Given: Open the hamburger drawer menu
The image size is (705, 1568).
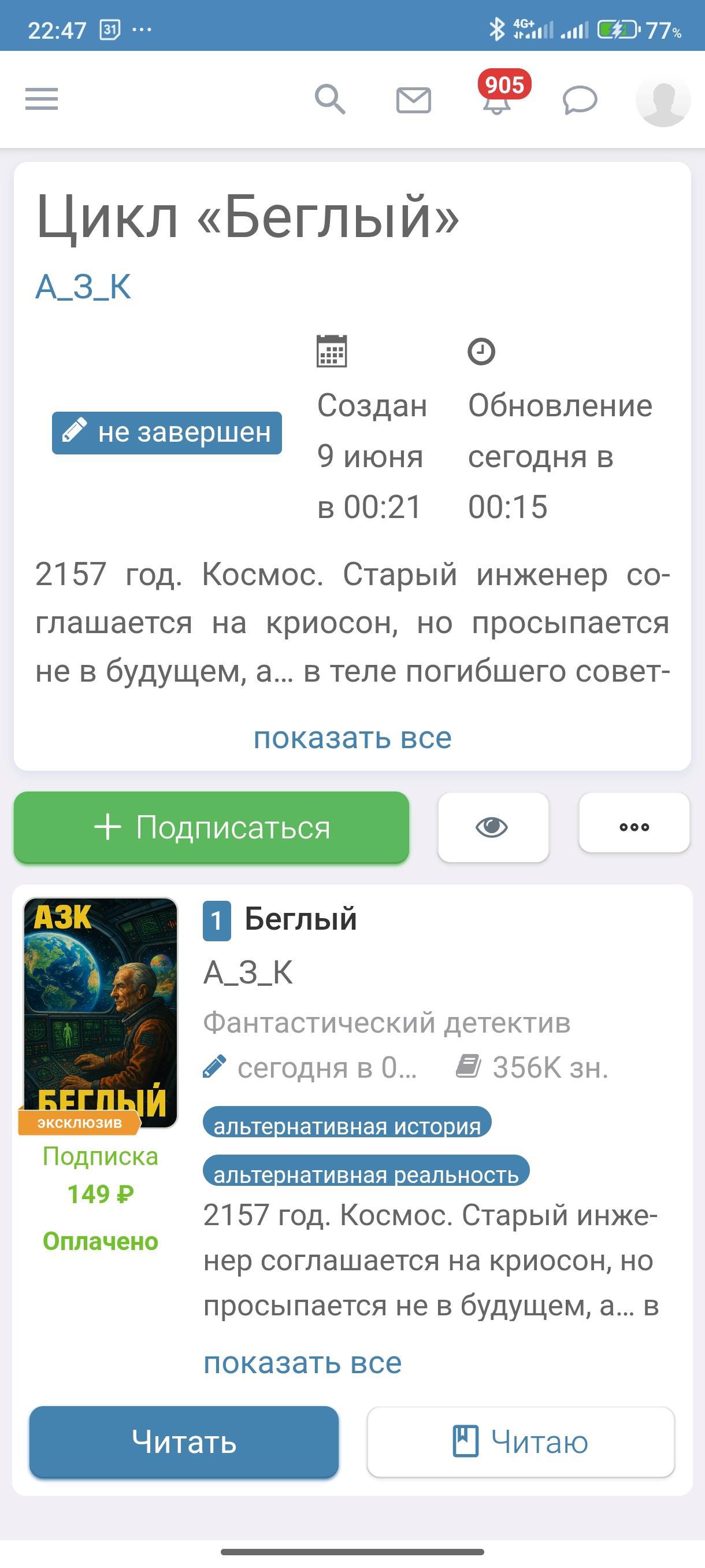Looking at the screenshot, I should pyautogui.click(x=42, y=99).
